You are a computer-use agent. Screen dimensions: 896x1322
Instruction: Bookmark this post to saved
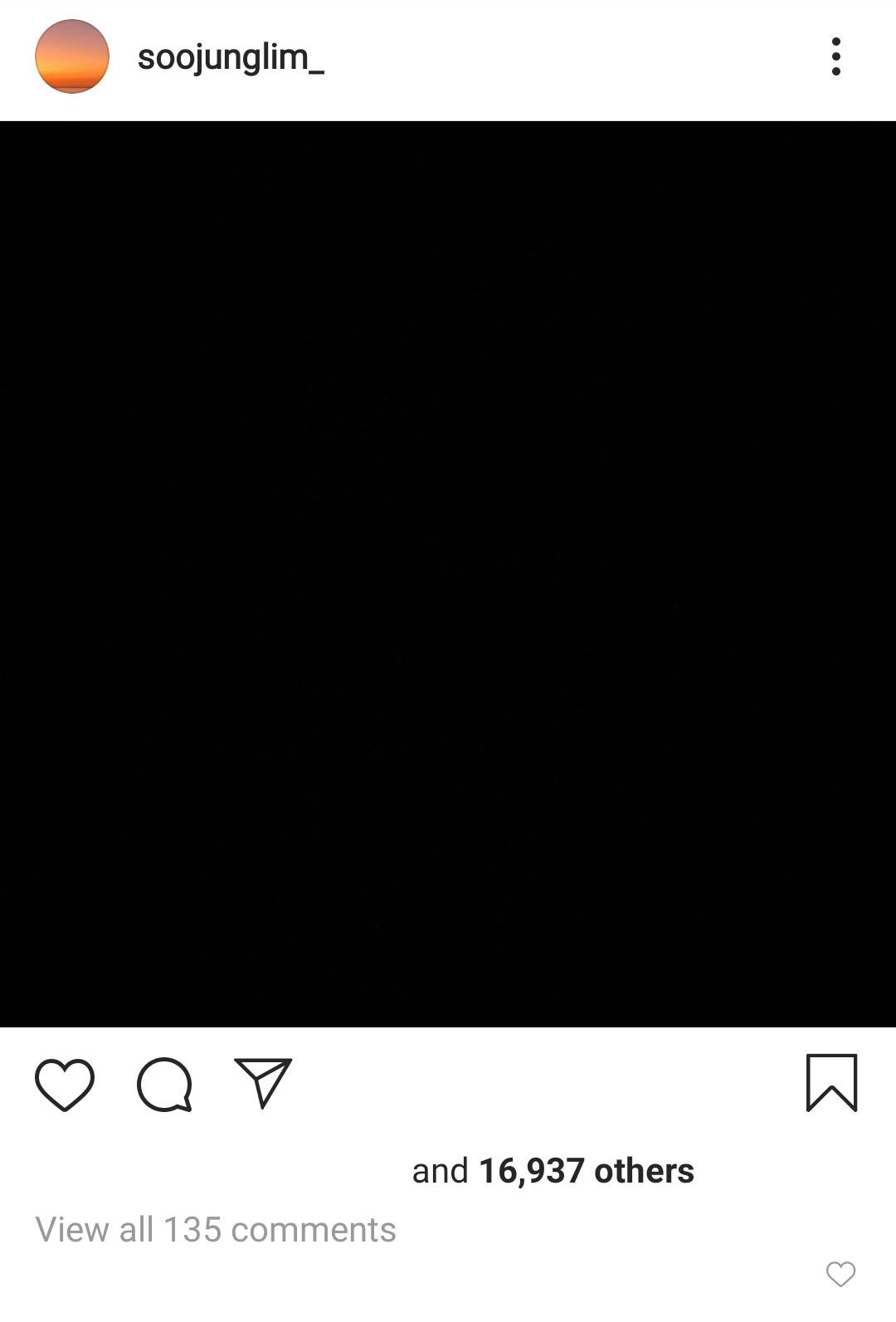(x=831, y=1083)
